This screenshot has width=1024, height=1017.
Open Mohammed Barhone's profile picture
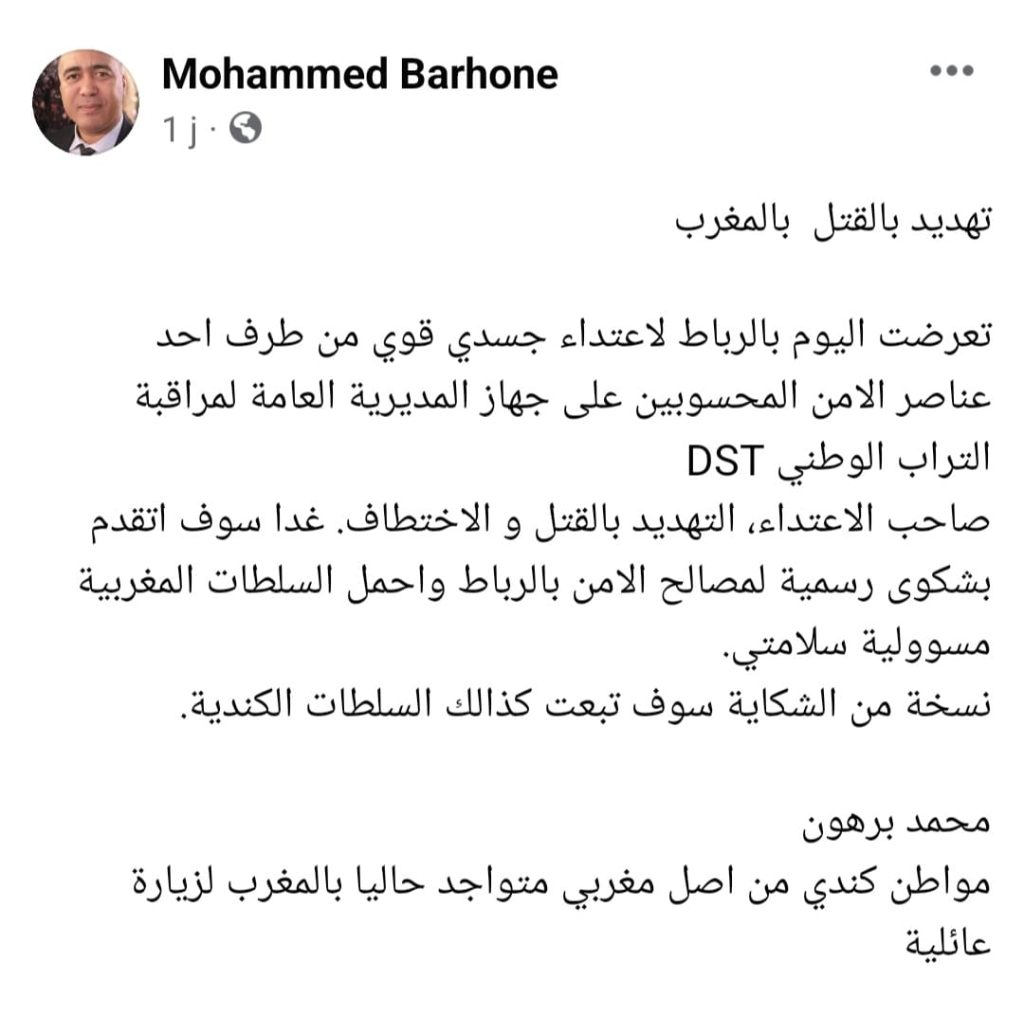pyautogui.click(x=85, y=101)
